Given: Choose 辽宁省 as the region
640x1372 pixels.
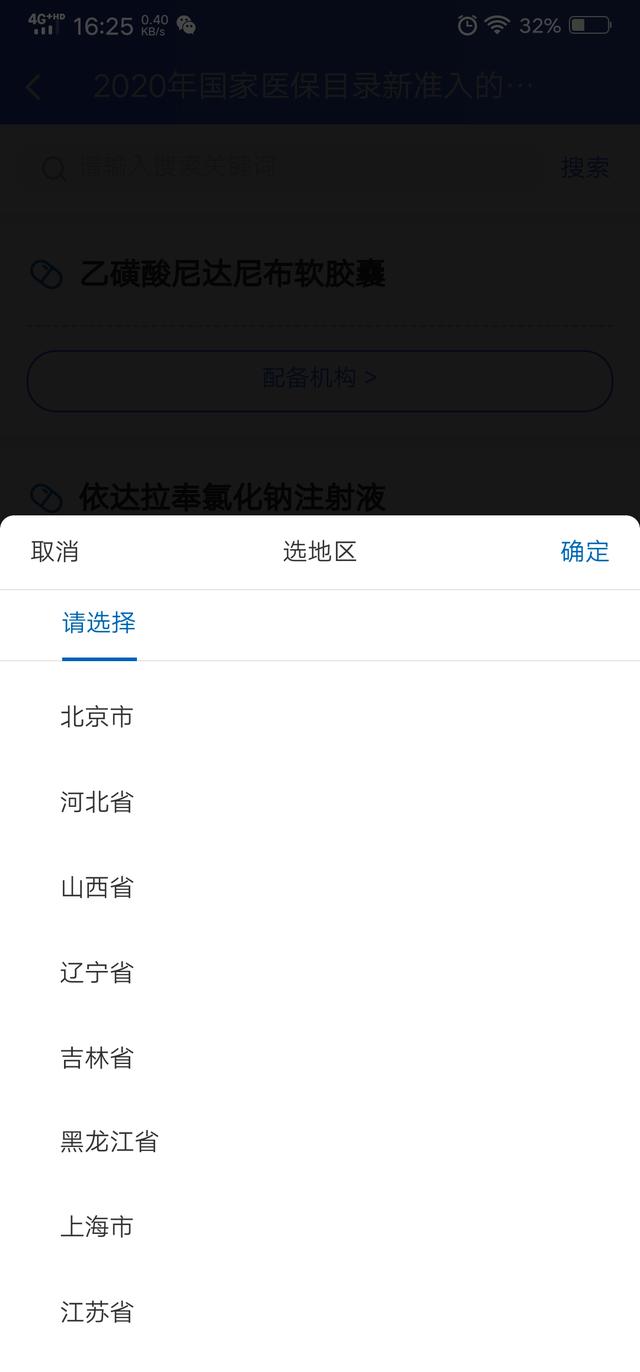Looking at the screenshot, I should 97,972.
